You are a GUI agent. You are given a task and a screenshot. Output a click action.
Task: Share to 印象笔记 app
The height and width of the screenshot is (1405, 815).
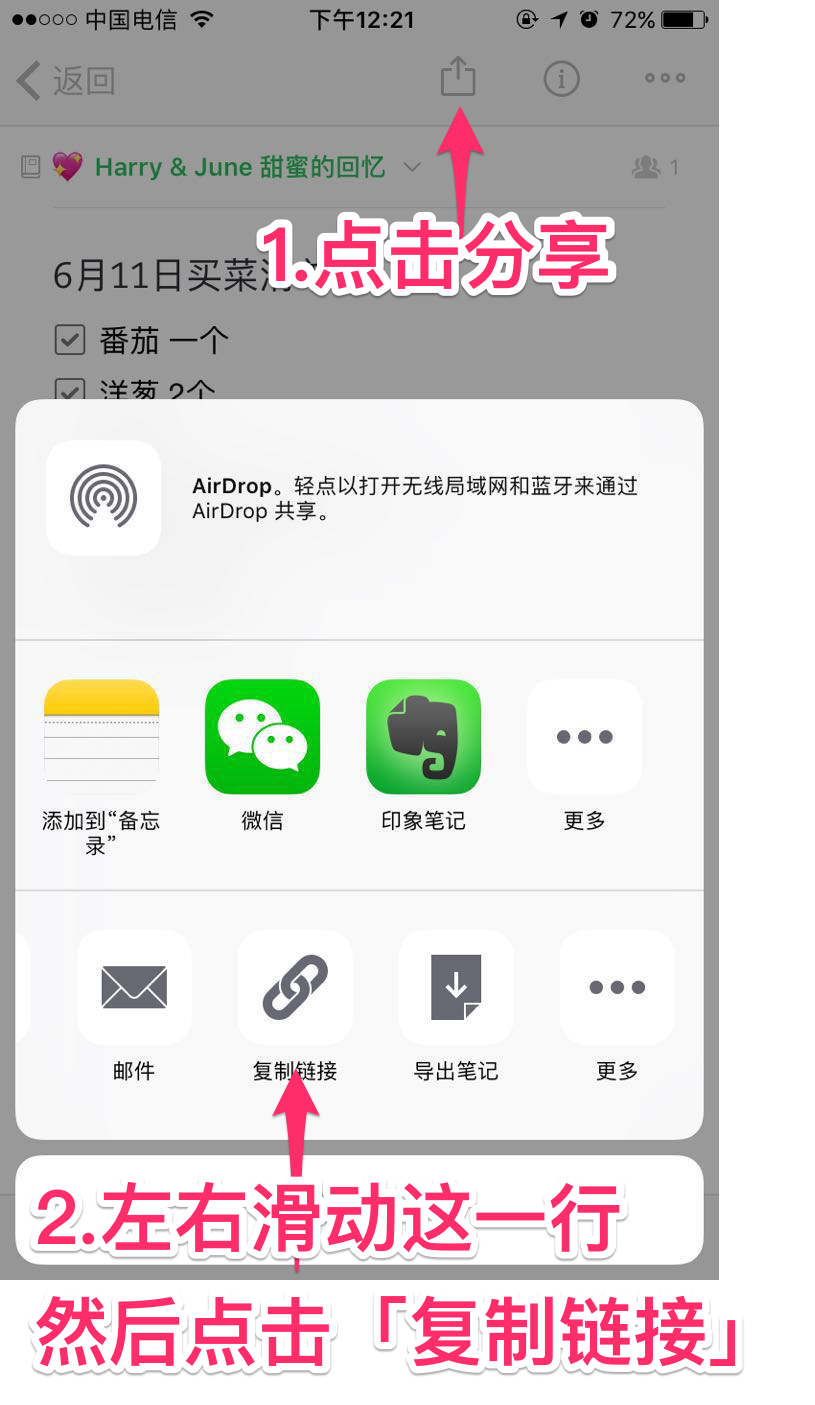pos(423,737)
